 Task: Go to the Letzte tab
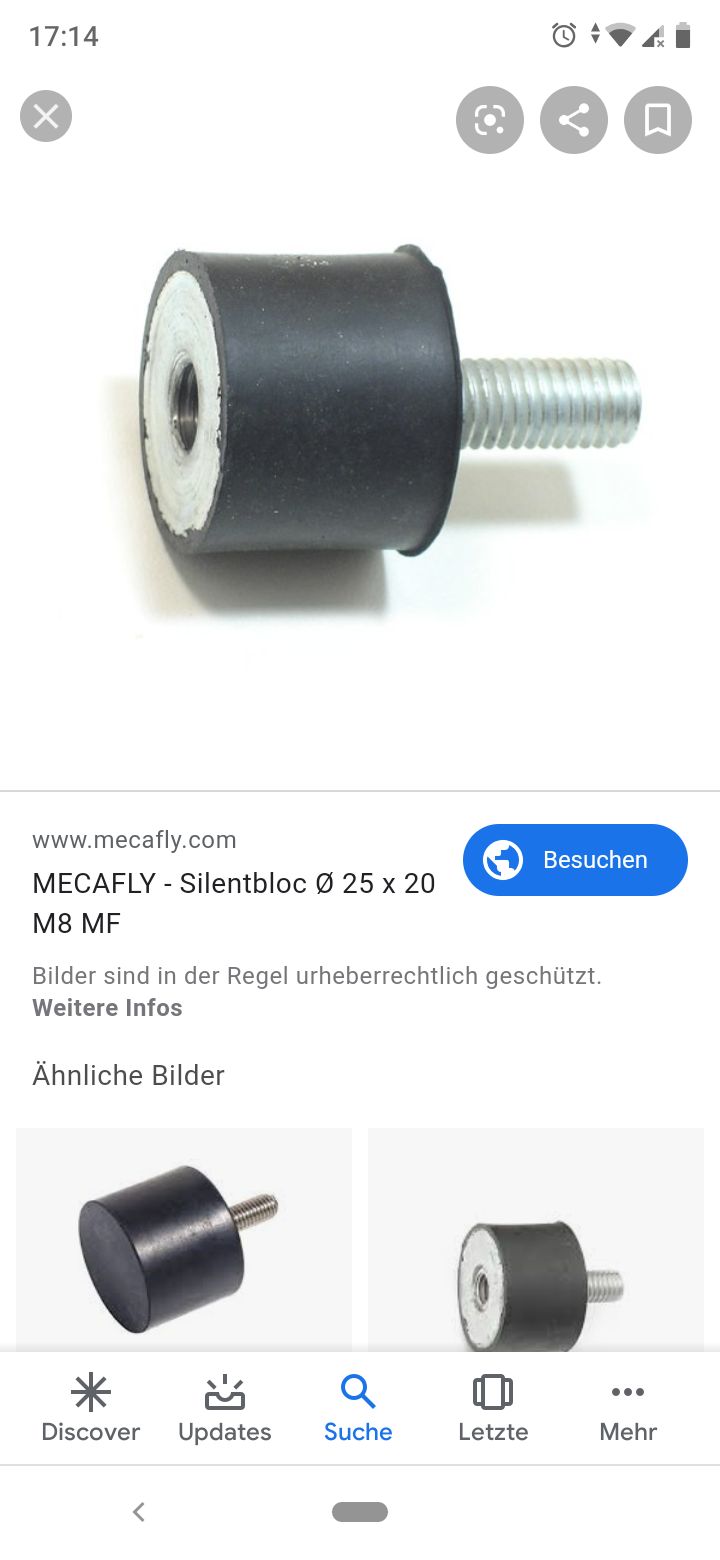click(493, 1409)
